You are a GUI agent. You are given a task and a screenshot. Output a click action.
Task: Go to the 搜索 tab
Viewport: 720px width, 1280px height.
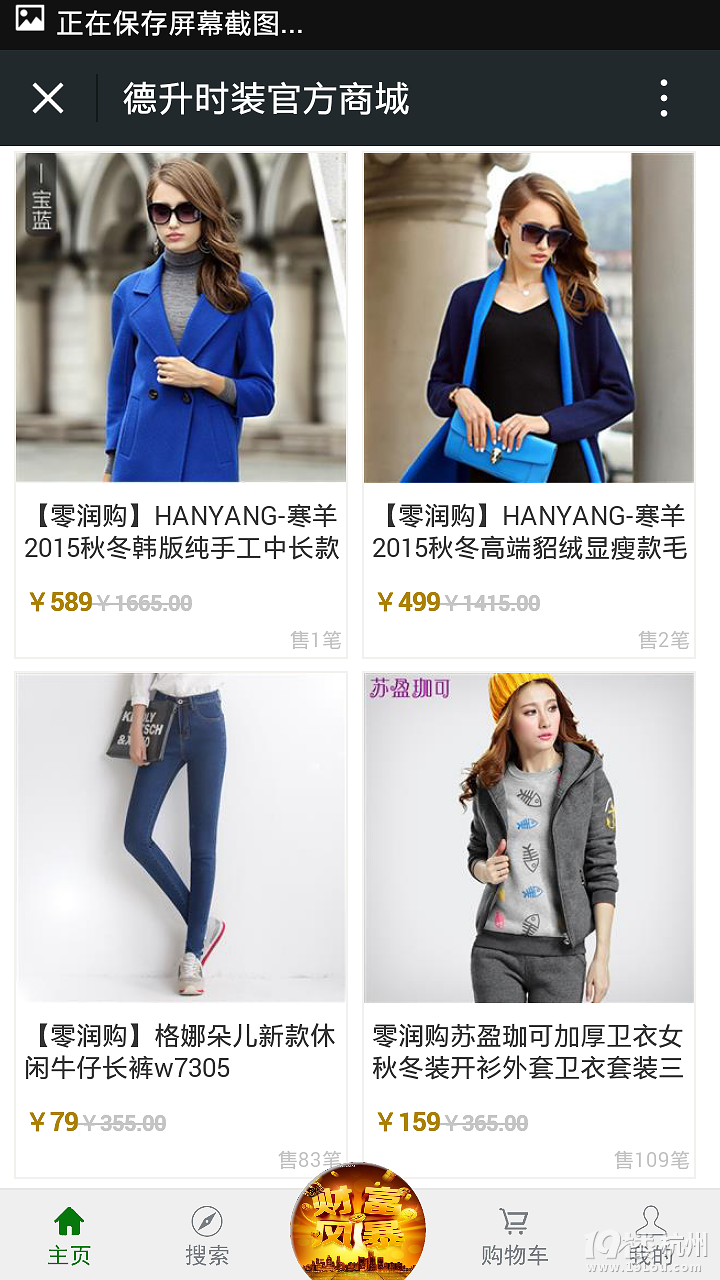coord(207,1236)
